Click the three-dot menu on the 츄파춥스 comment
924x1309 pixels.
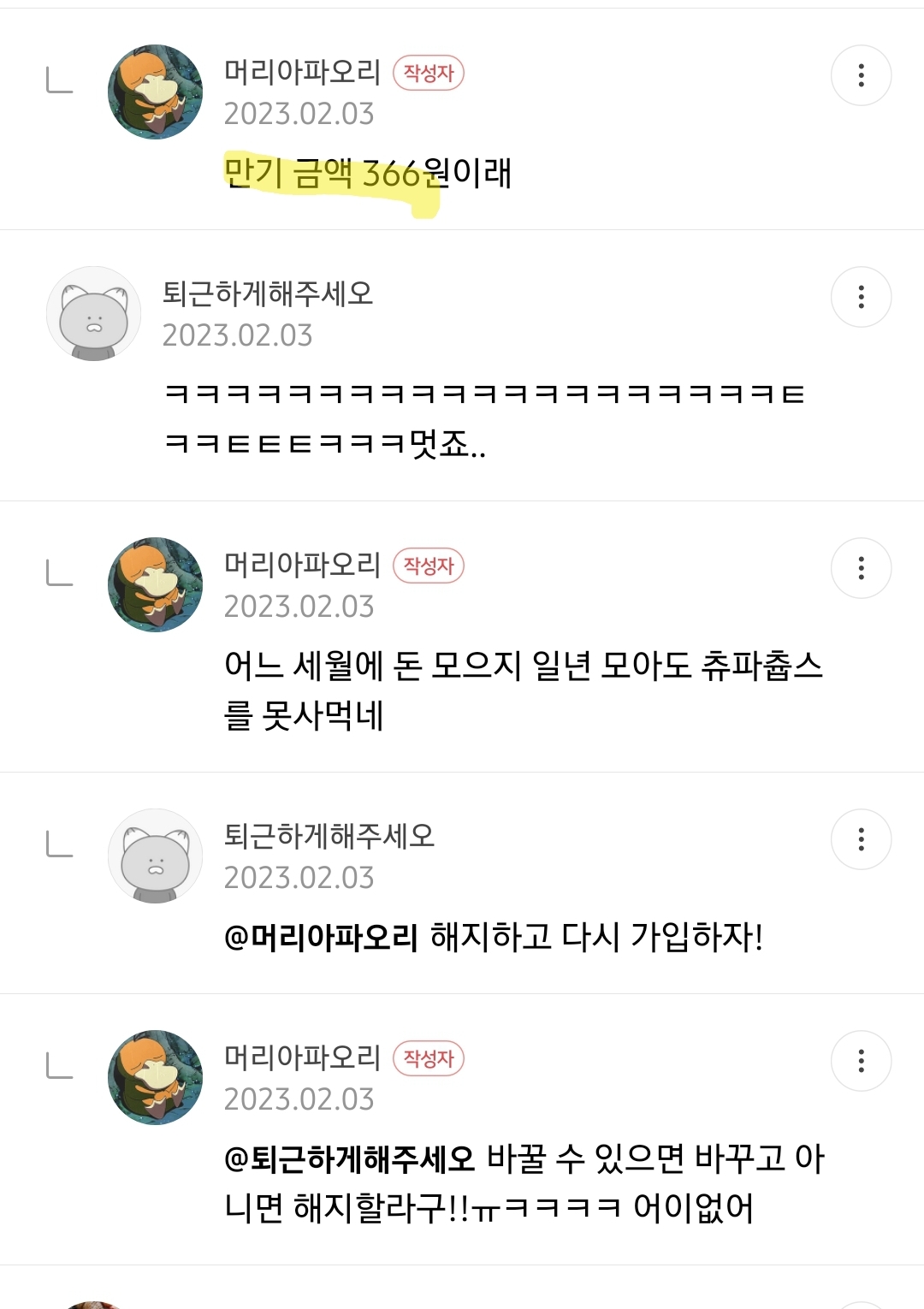pos(862,569)
